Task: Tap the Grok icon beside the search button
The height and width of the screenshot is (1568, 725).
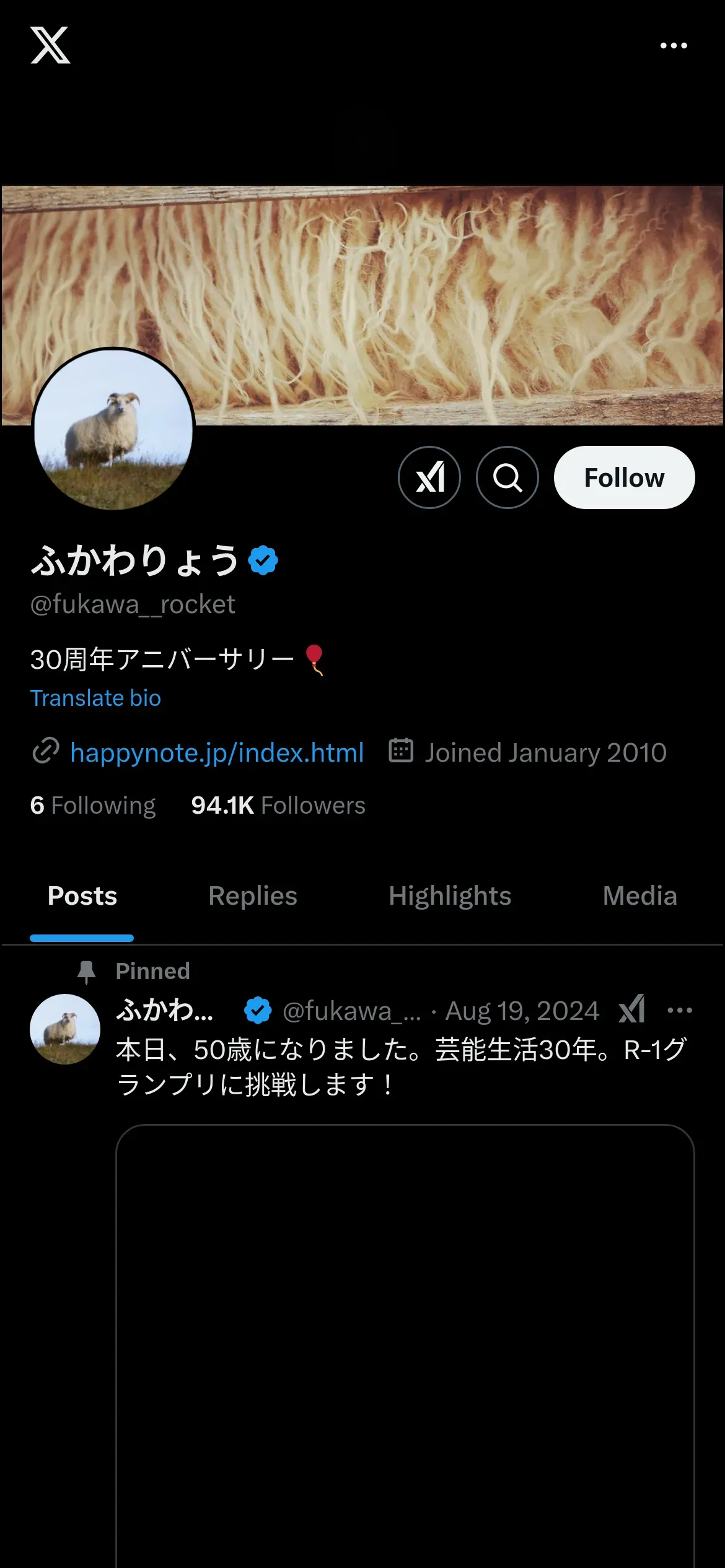Action: tap(429, 477)
